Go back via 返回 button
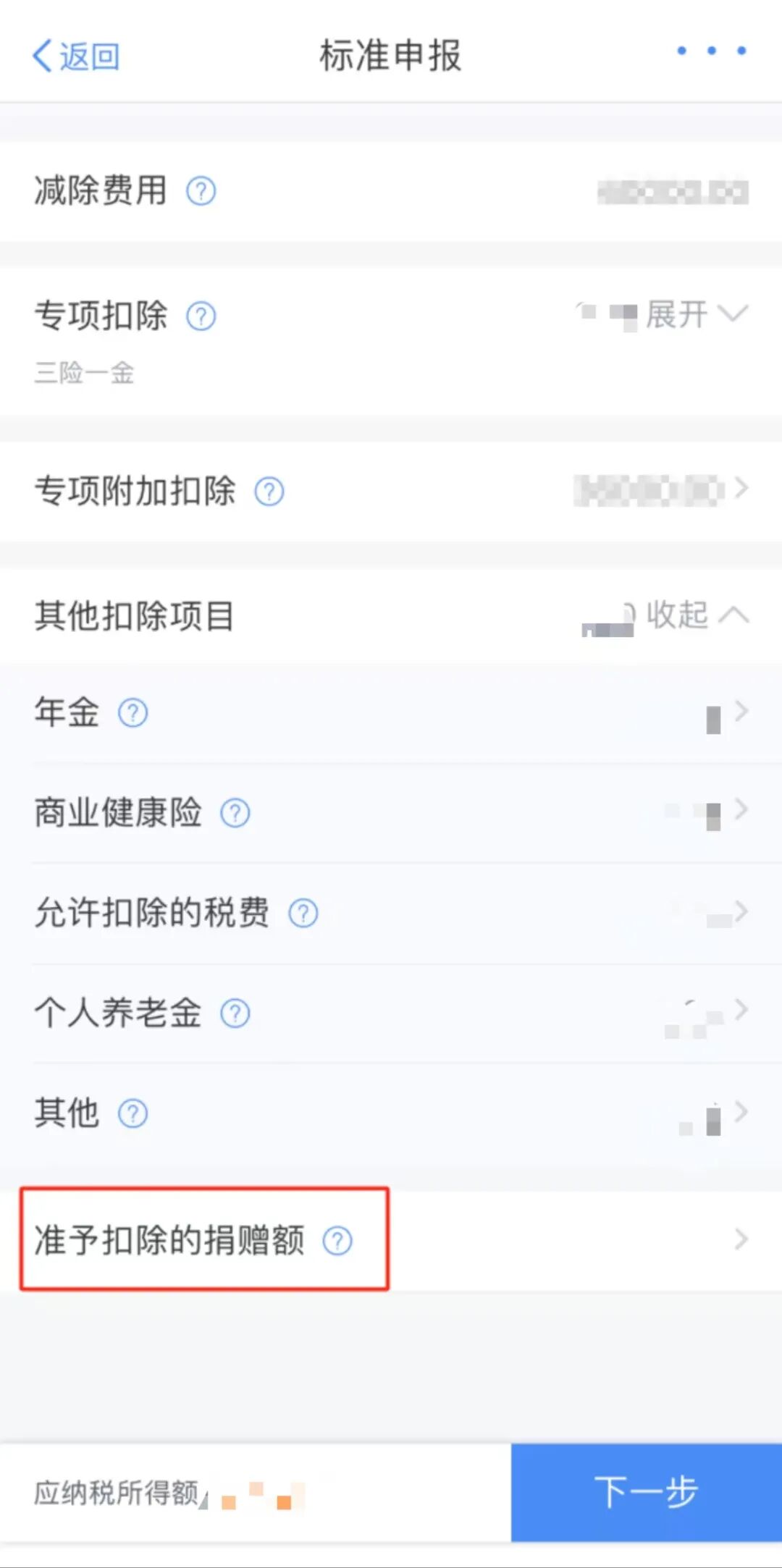This screenshot has height=1568, width=782. click(x=76, y=56)
